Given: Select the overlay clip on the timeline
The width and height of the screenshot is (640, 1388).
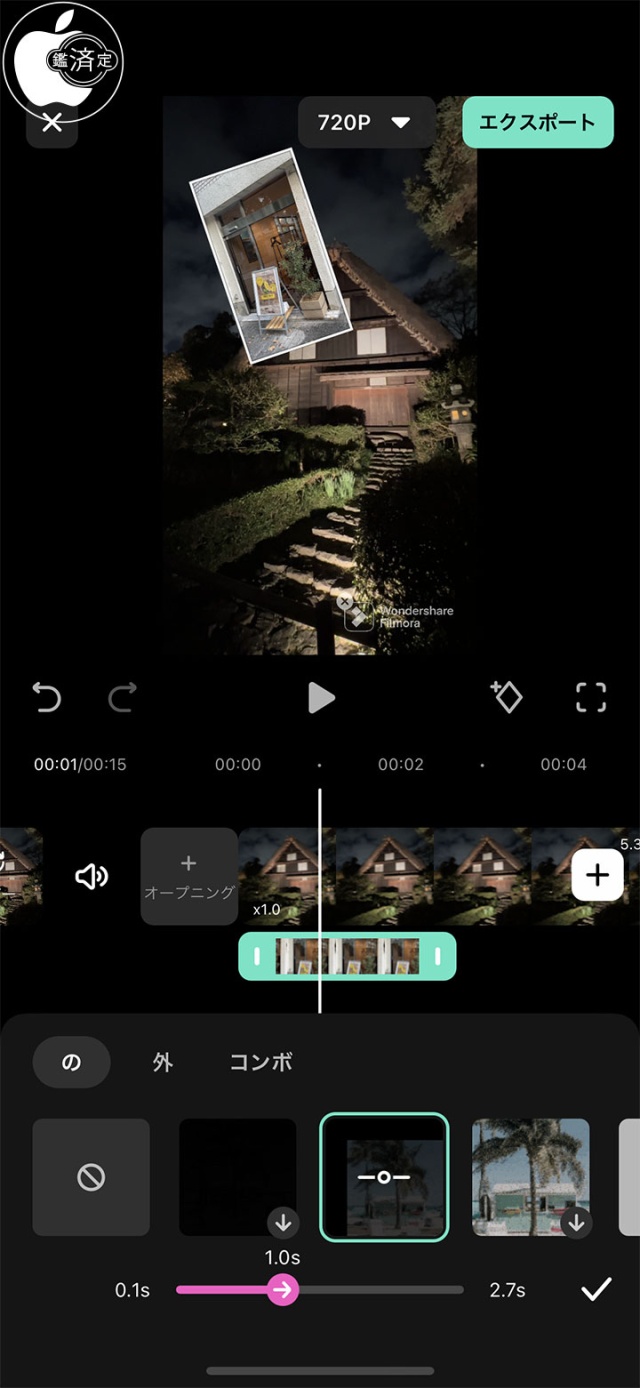Looking at the screenshot, I should [347, 956].
